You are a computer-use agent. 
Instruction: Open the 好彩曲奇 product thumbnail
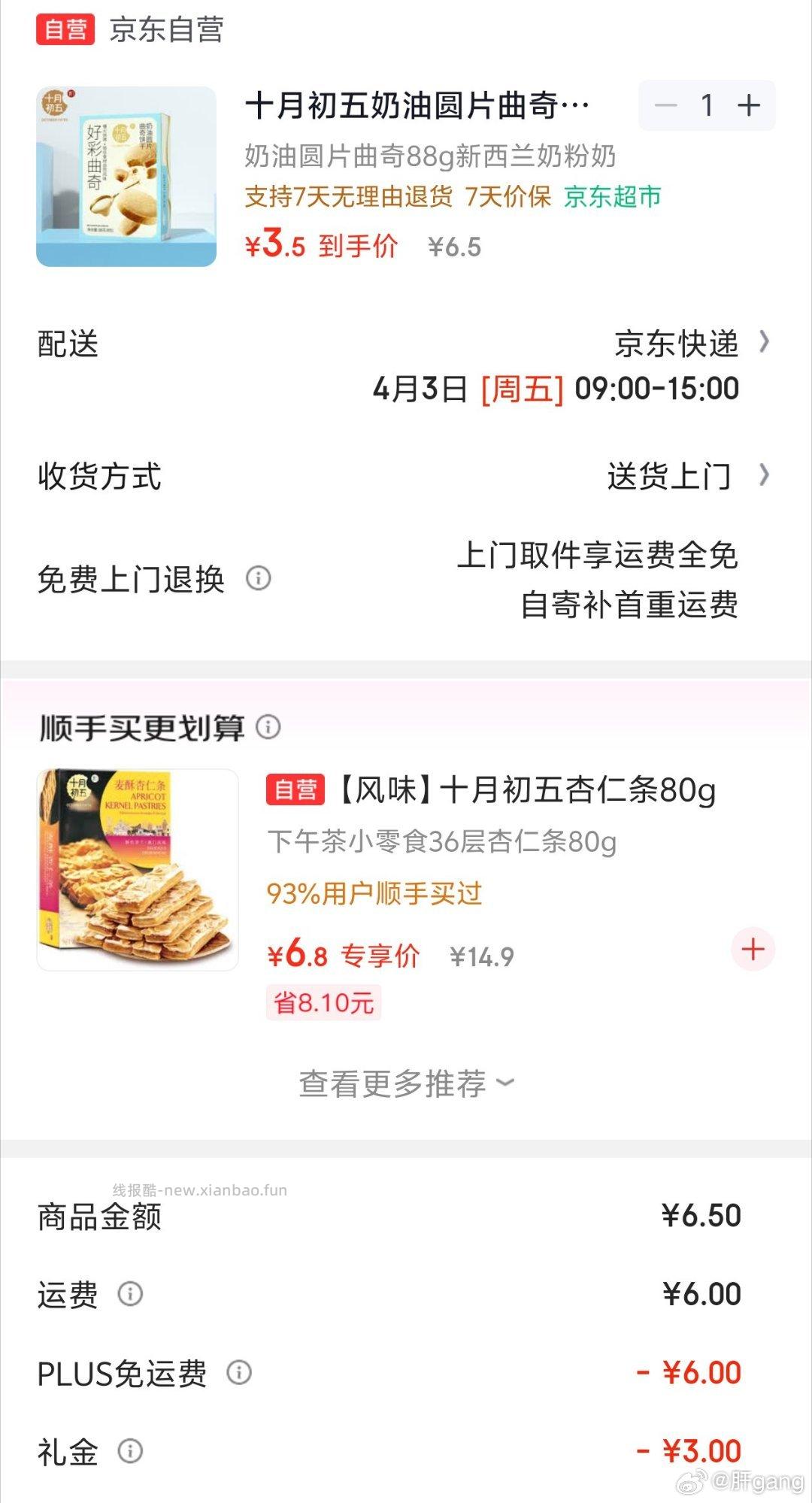pos(126,174)
